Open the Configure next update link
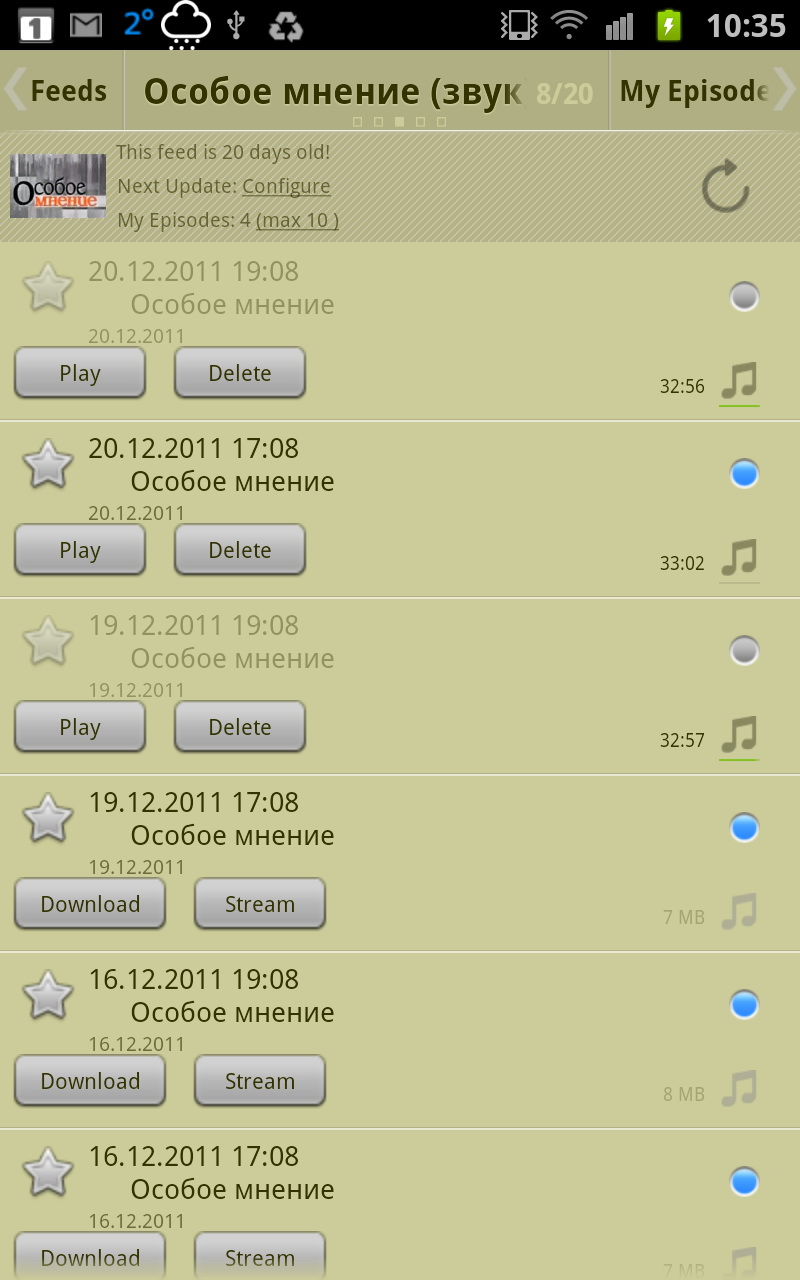The height and width of the screenshot is (1280, 800). 286,186
